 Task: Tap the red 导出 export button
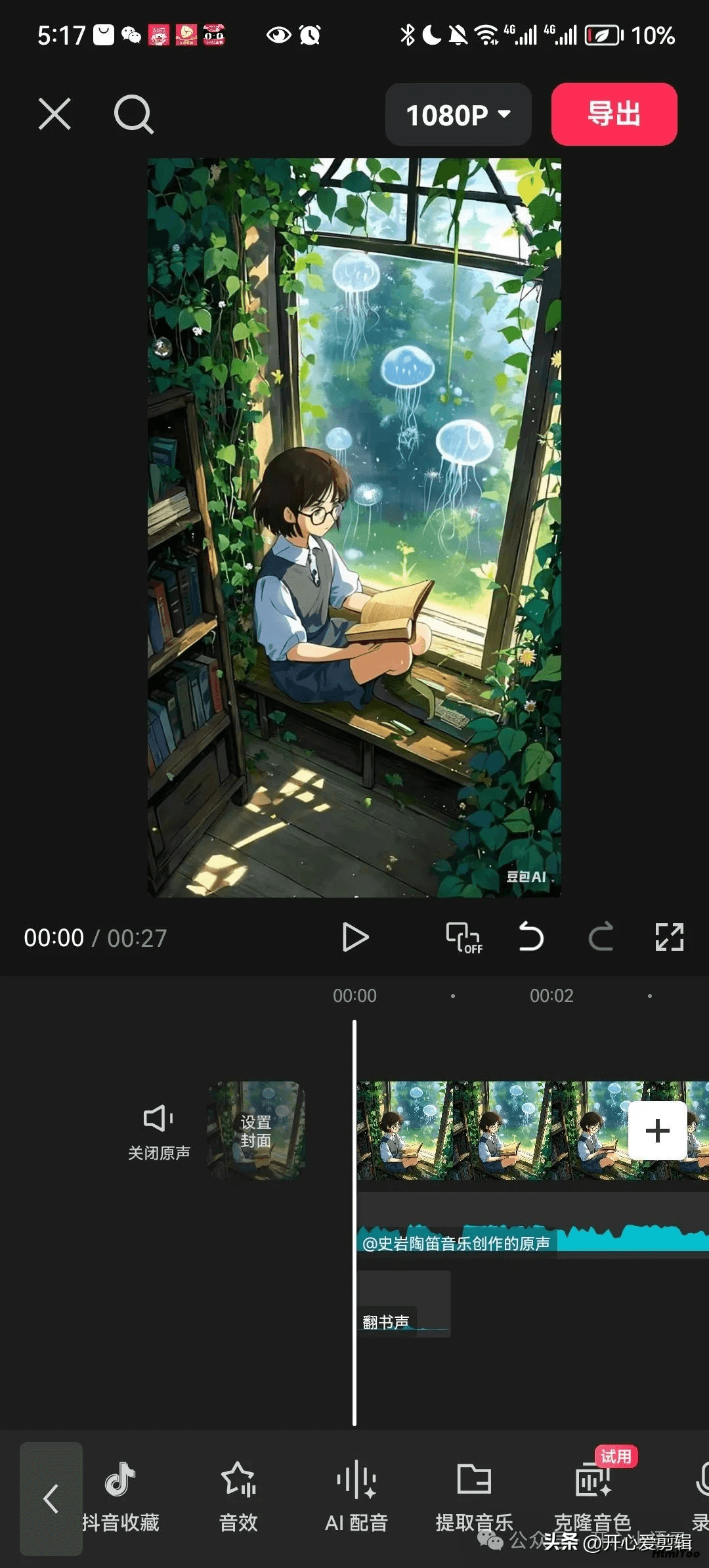[x=614, y=114]
